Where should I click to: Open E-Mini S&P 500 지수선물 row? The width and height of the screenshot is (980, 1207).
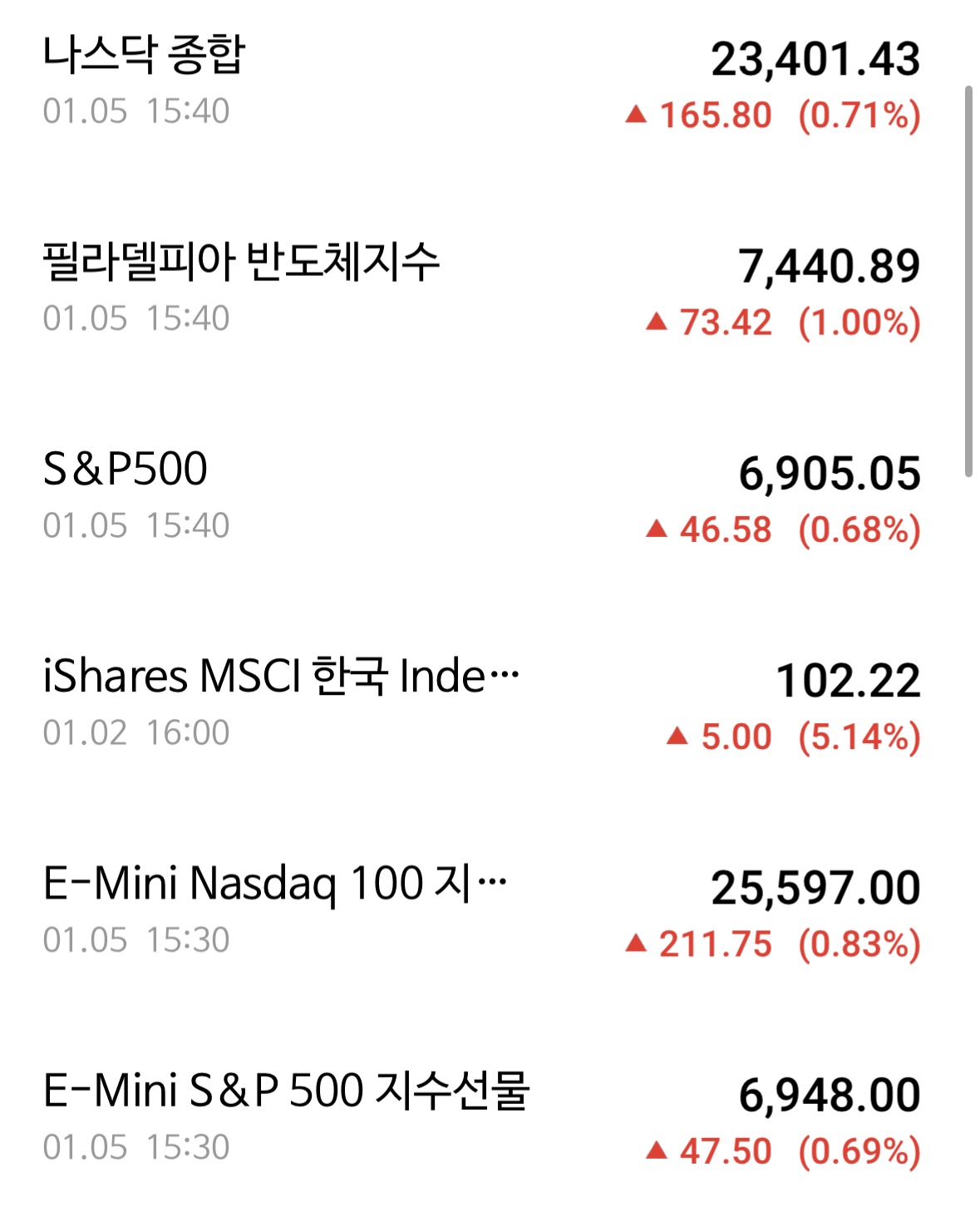pyautogui.click(x=286, y=1091)
